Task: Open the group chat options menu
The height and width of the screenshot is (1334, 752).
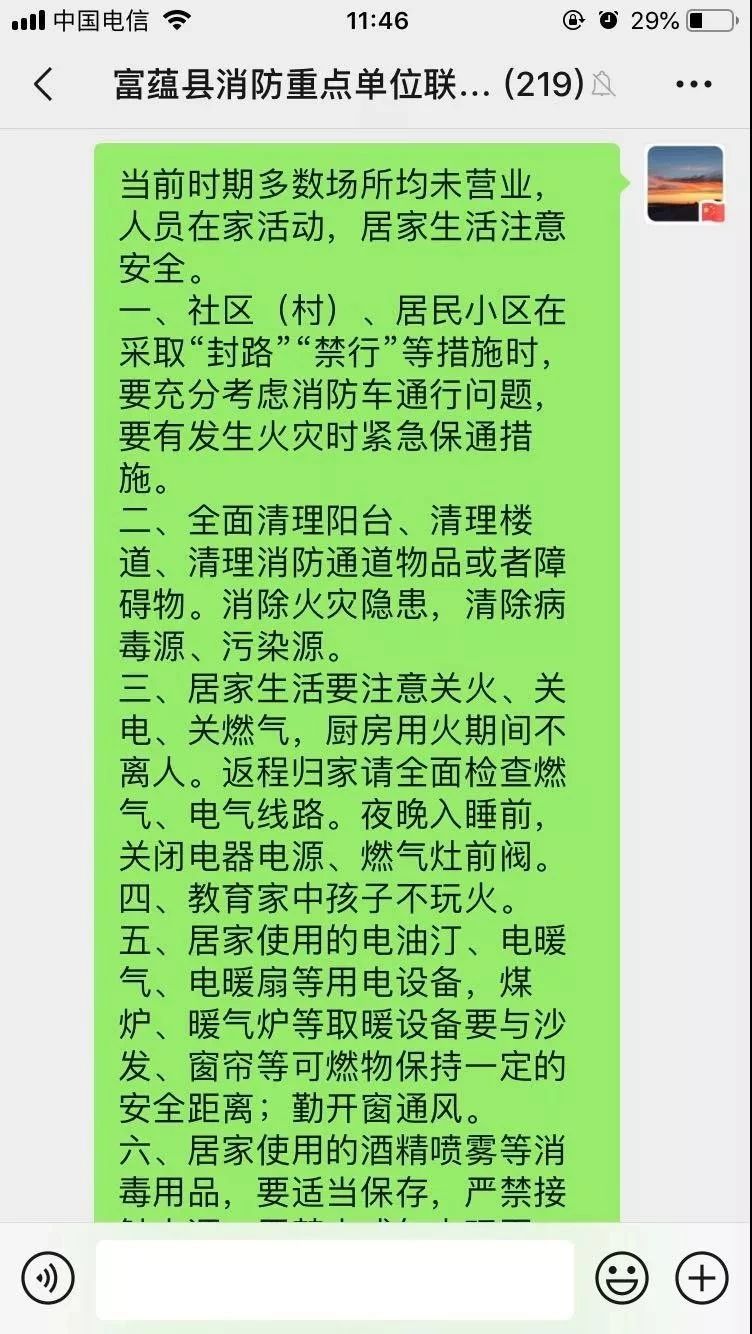Action: pos(693,85)
